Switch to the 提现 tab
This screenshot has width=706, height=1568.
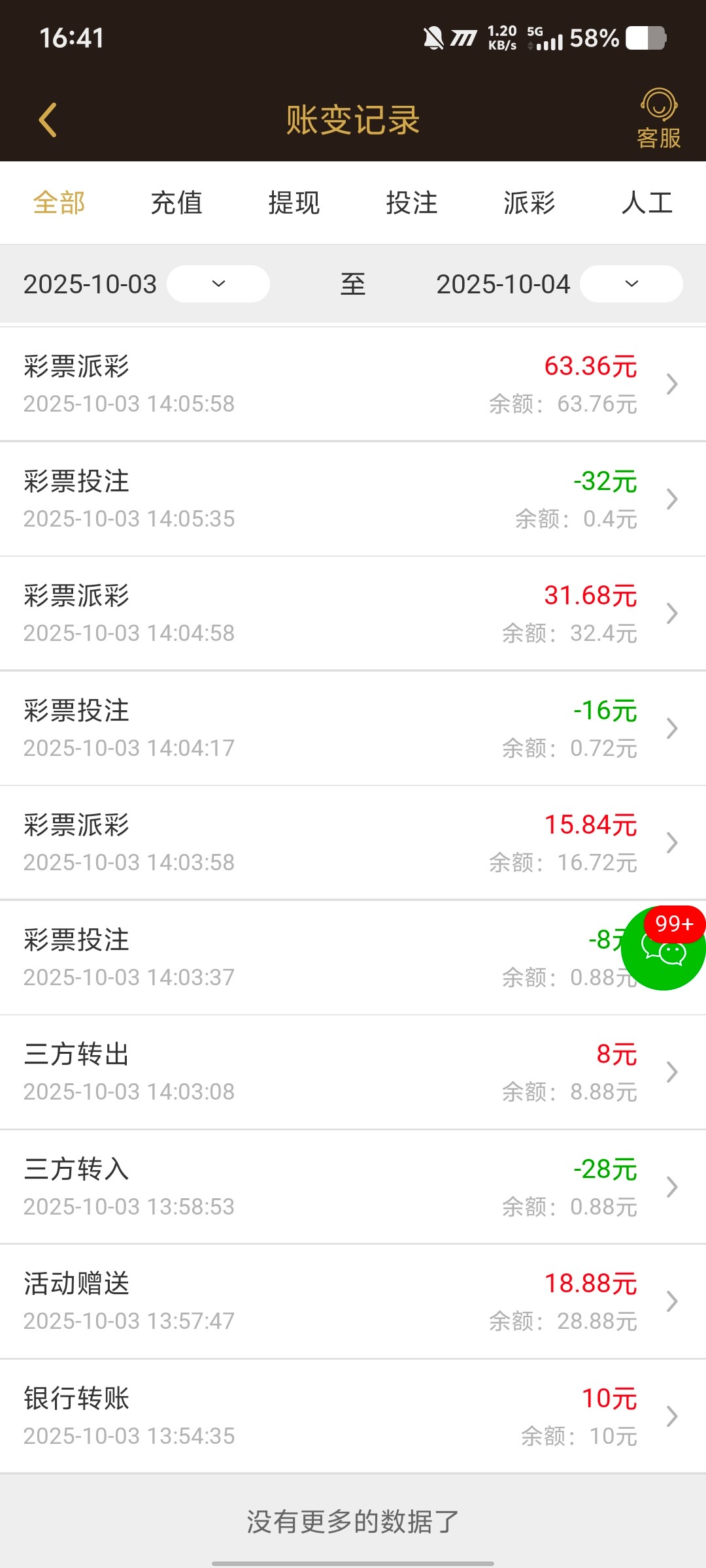pyautogui.click(x=294, y=203)
